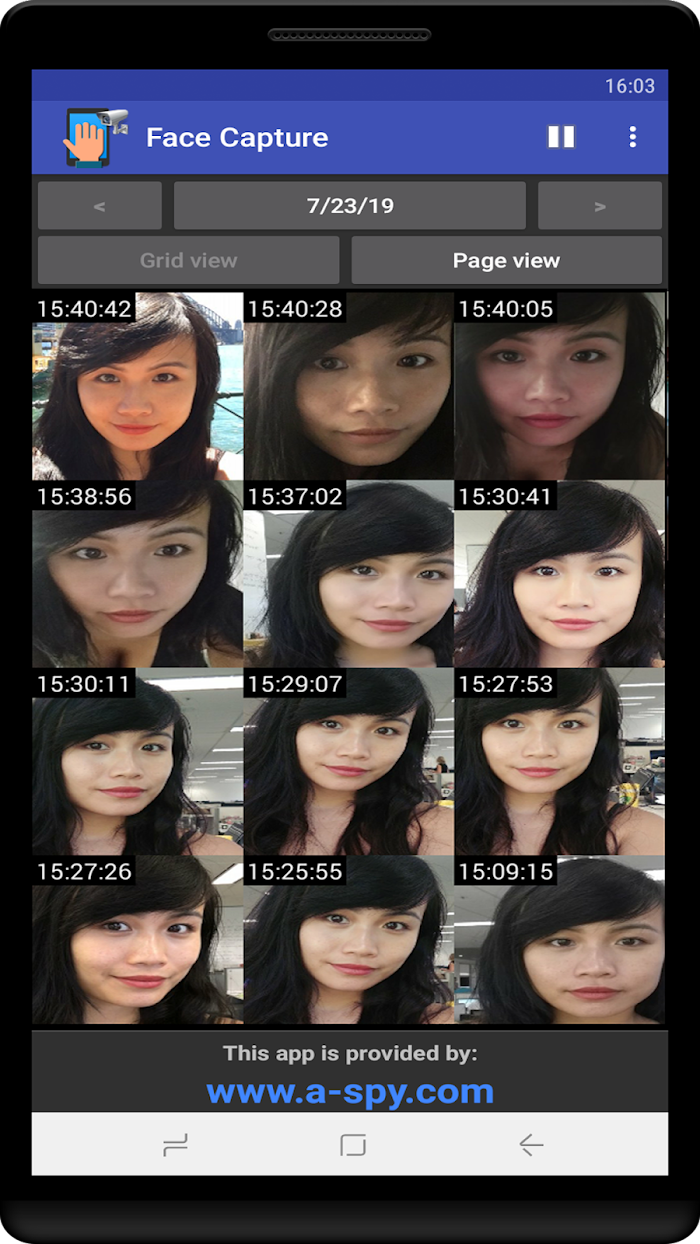Visit the www.a-spy.com link
This screenshot has width=700, height=1244.
click(350, 1091)
